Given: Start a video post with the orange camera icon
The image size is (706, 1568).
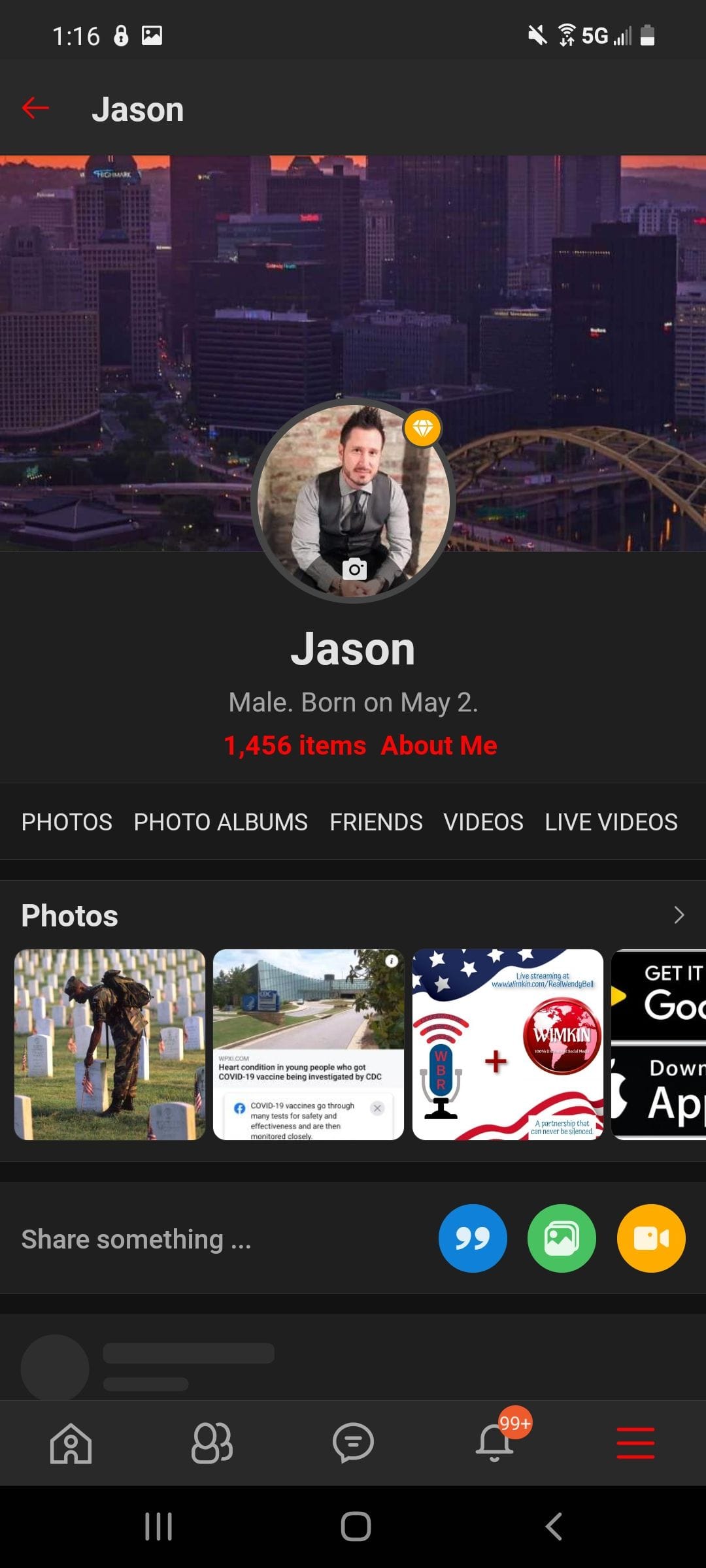Looking at the screenshot, I should point(650,1238).
